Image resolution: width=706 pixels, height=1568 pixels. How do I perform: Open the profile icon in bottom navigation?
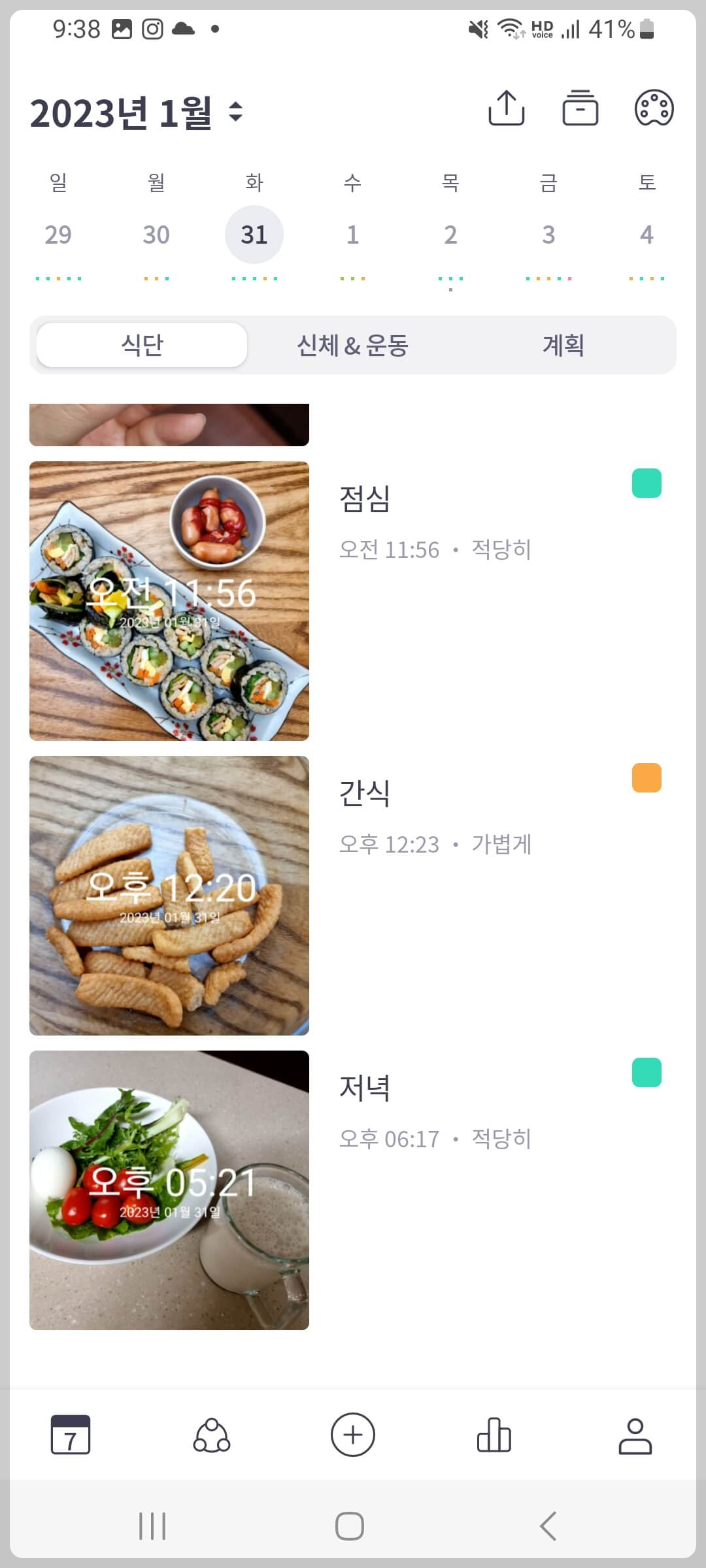(x=635, y=1435)
